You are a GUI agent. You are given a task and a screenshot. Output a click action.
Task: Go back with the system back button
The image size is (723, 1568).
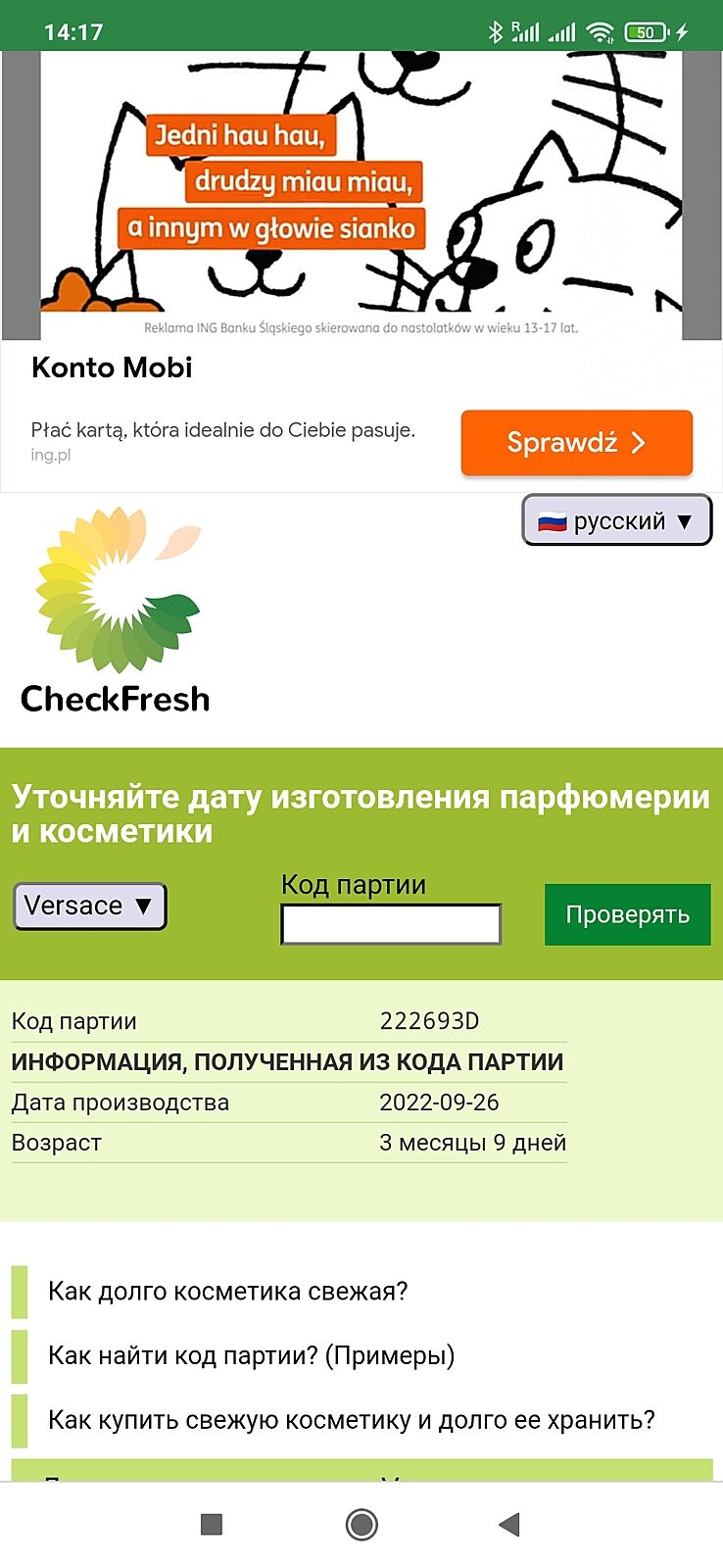[x=509, y=1524]
